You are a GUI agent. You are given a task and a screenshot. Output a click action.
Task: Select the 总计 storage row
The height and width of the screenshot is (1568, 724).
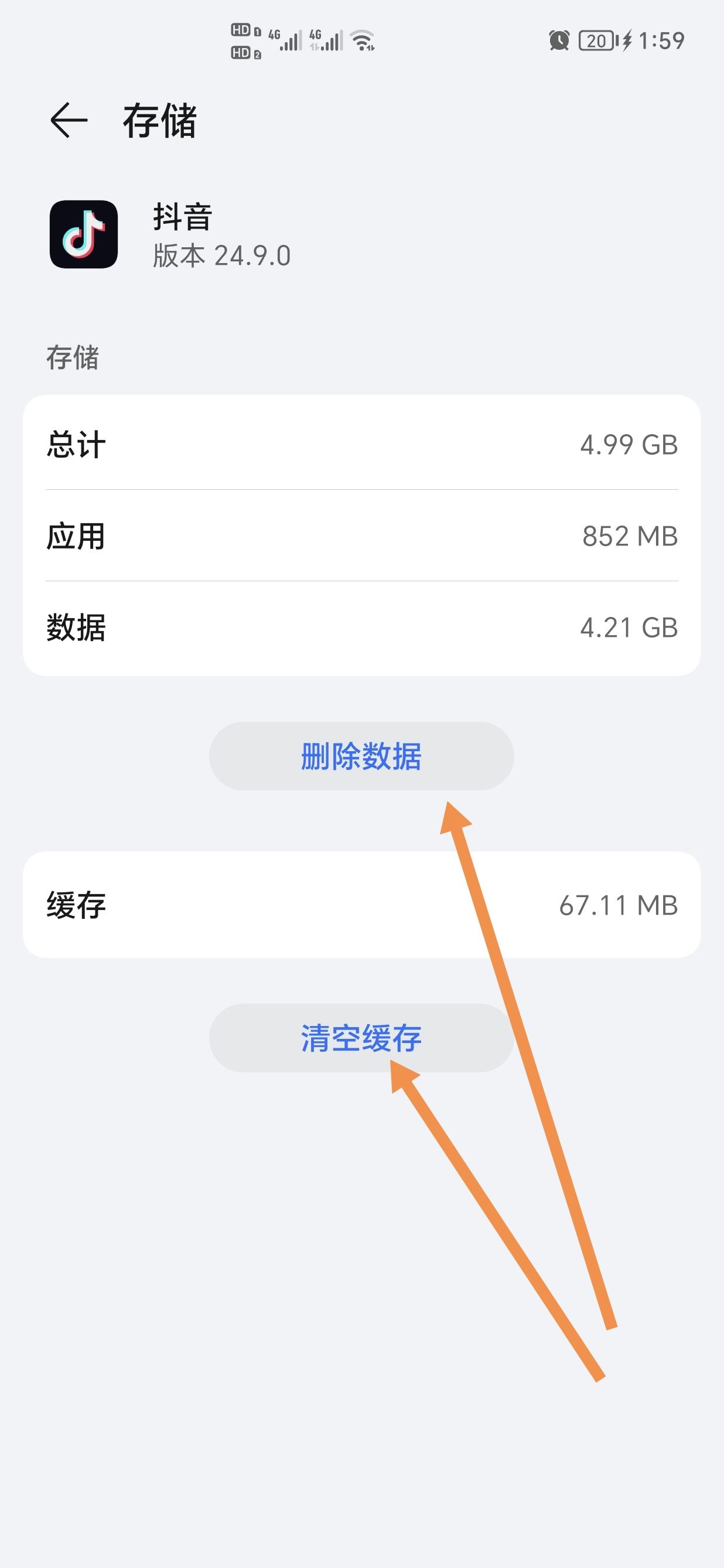361,445
